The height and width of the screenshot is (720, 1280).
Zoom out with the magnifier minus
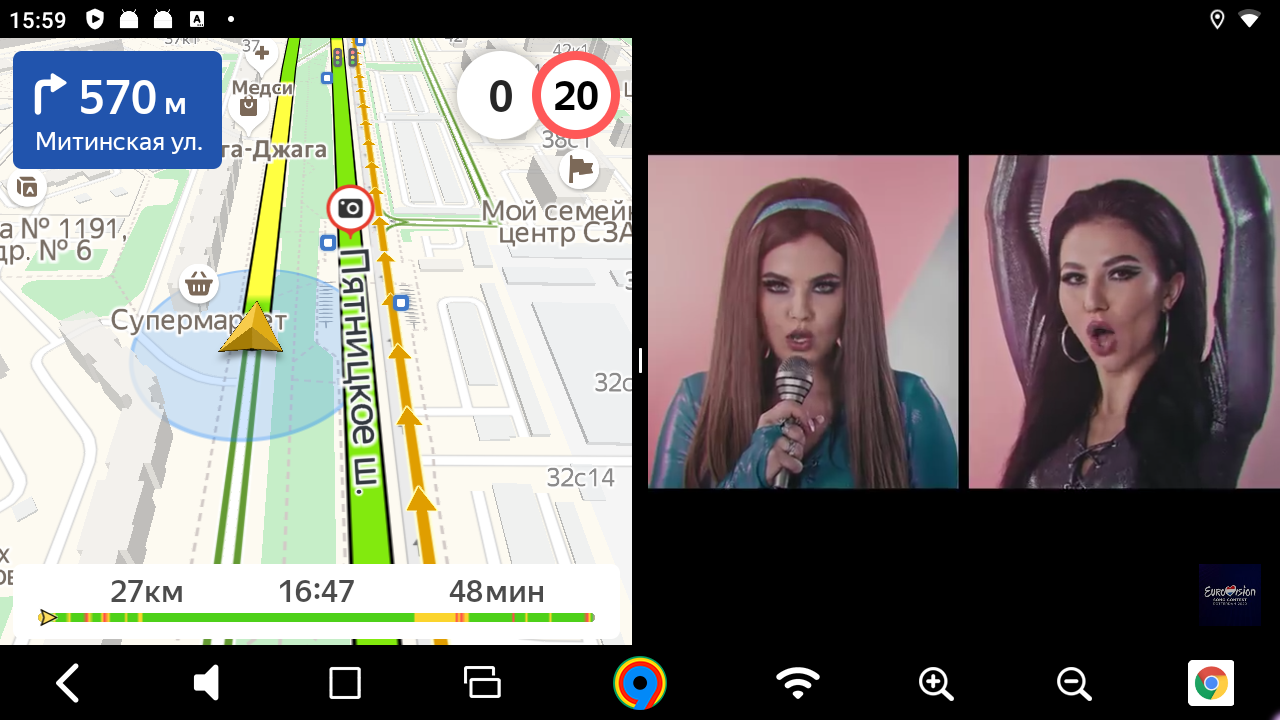pos(1074,684)
